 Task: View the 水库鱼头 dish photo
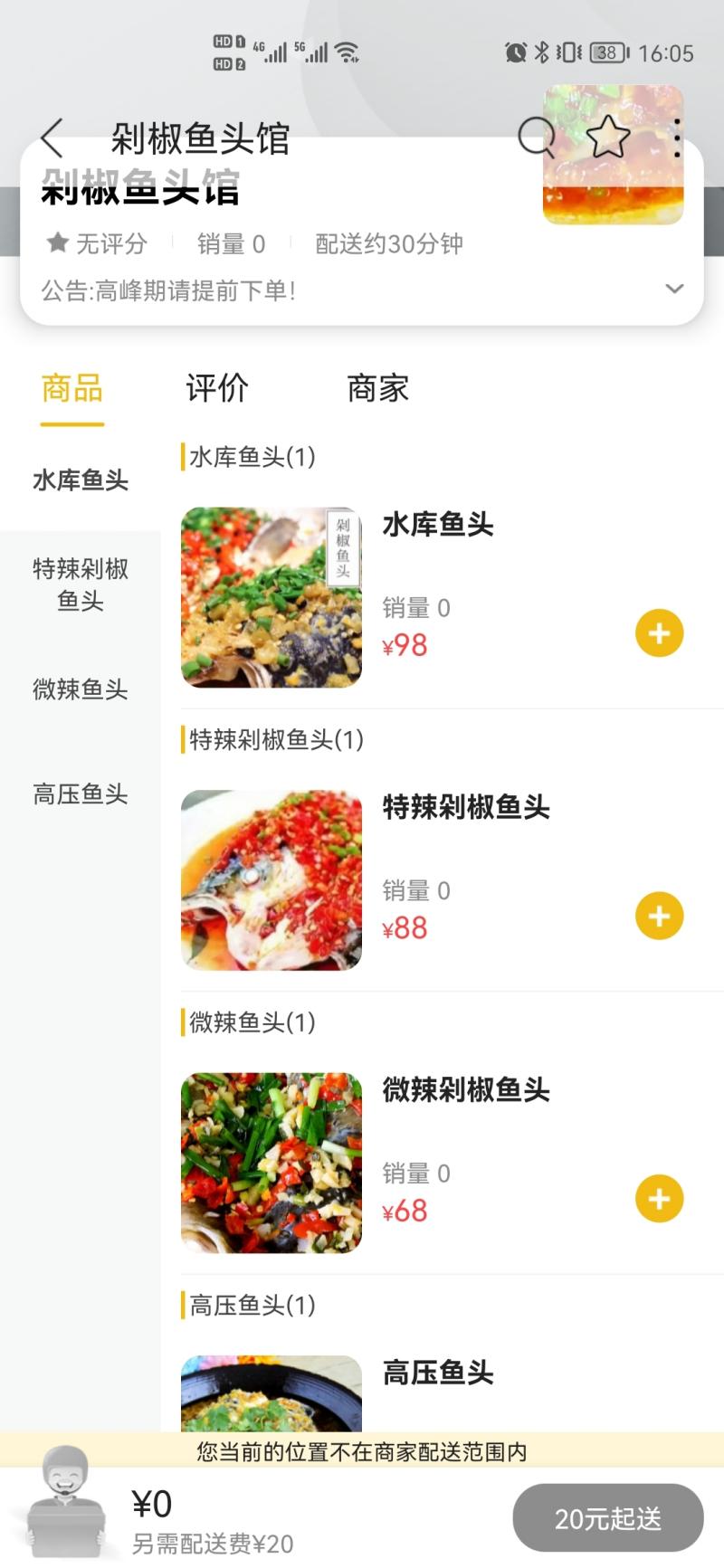[x=271, y=597]
